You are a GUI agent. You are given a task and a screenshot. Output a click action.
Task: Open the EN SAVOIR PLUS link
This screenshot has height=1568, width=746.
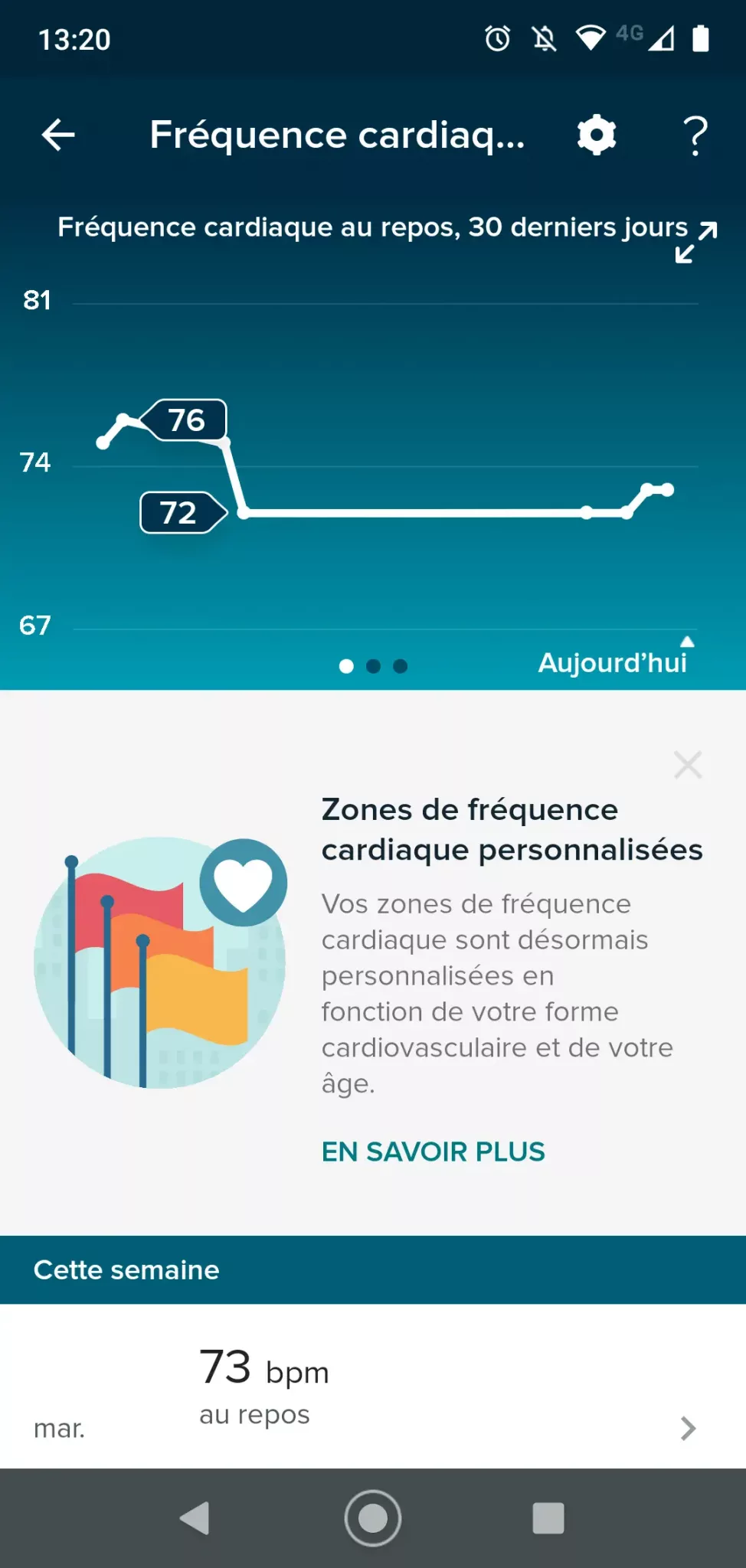[x=433, y=1151]
